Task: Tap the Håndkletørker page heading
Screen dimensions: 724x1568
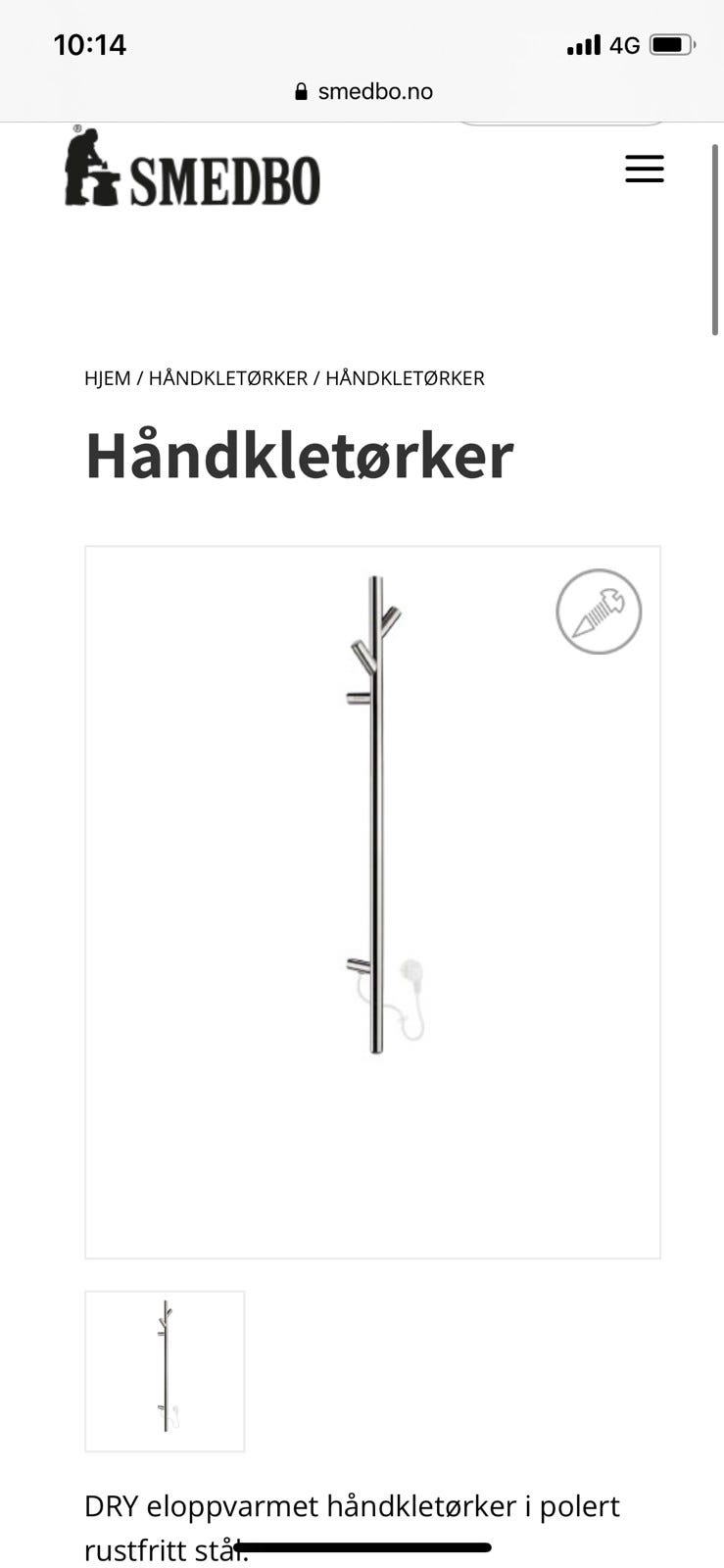Action: pos(299,456)
